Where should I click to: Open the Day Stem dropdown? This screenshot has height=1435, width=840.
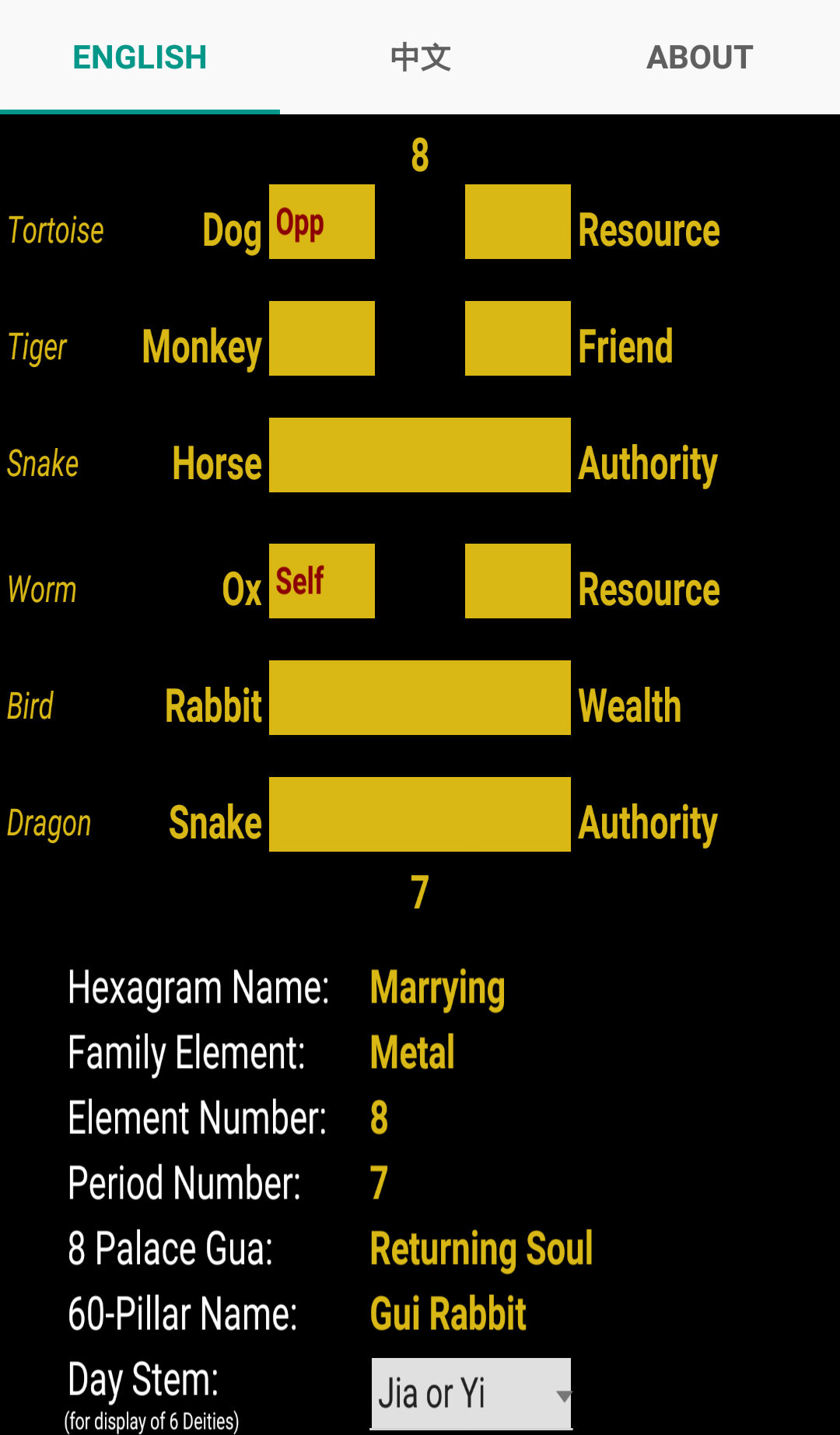point(471,1393)
